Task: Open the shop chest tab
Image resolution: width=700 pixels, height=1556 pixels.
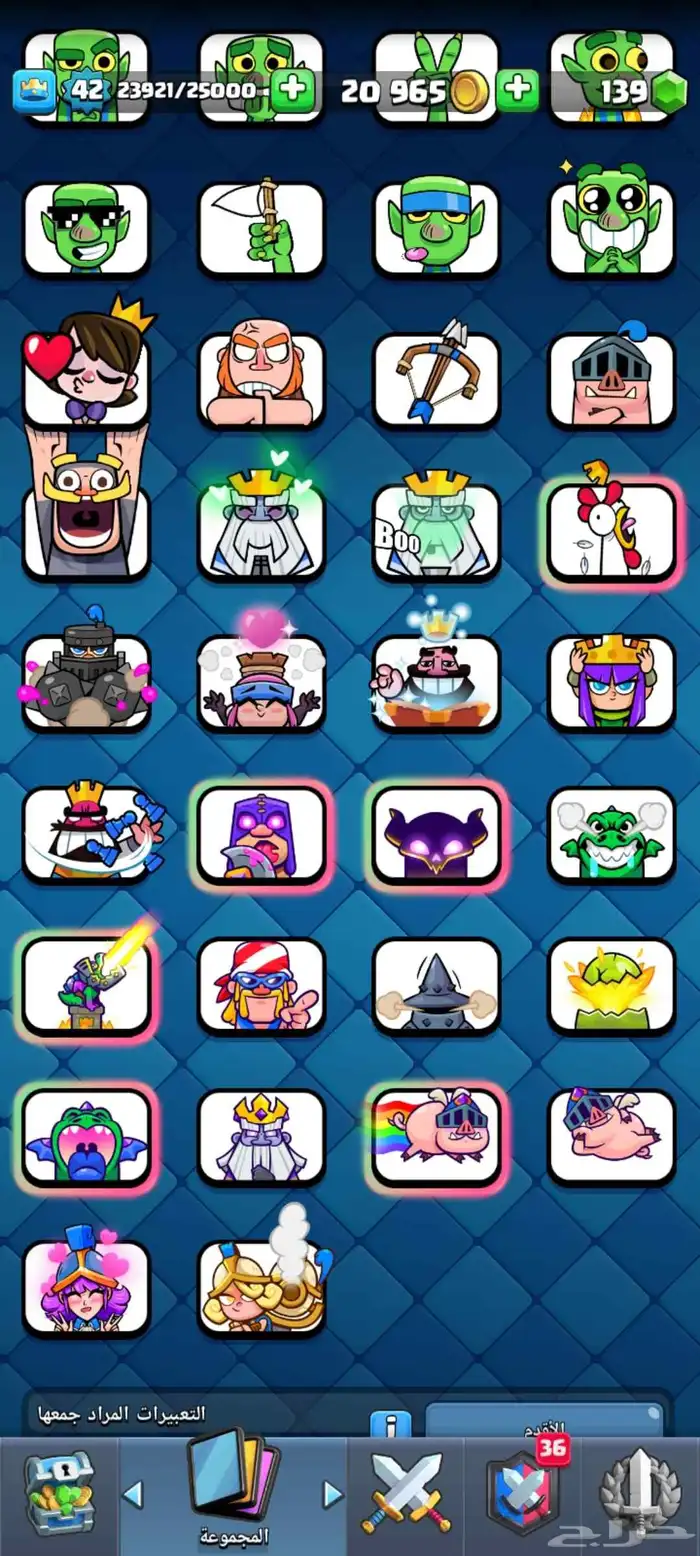Action: coord(58,1496)
